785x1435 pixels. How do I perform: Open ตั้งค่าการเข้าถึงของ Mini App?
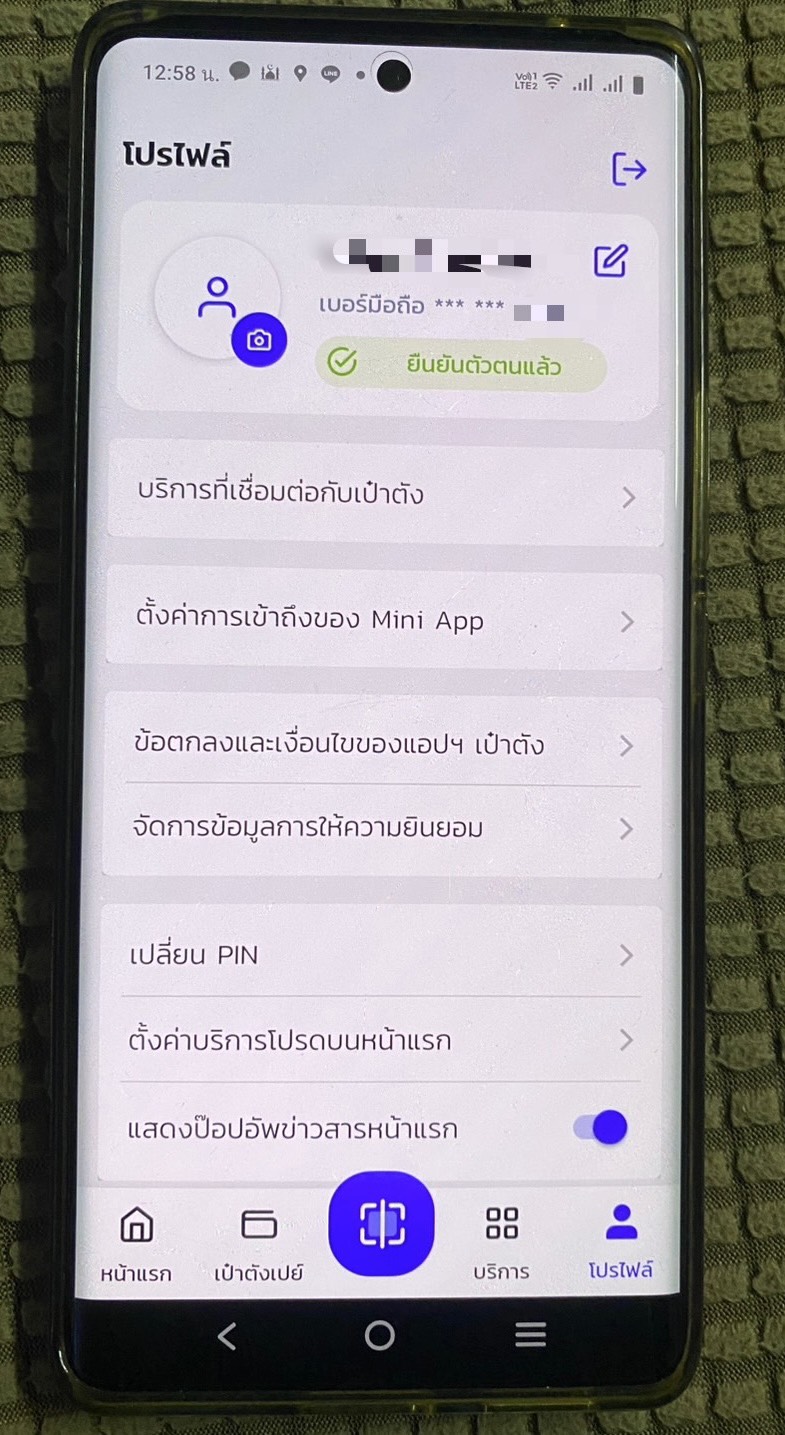[x=385, y=621]
